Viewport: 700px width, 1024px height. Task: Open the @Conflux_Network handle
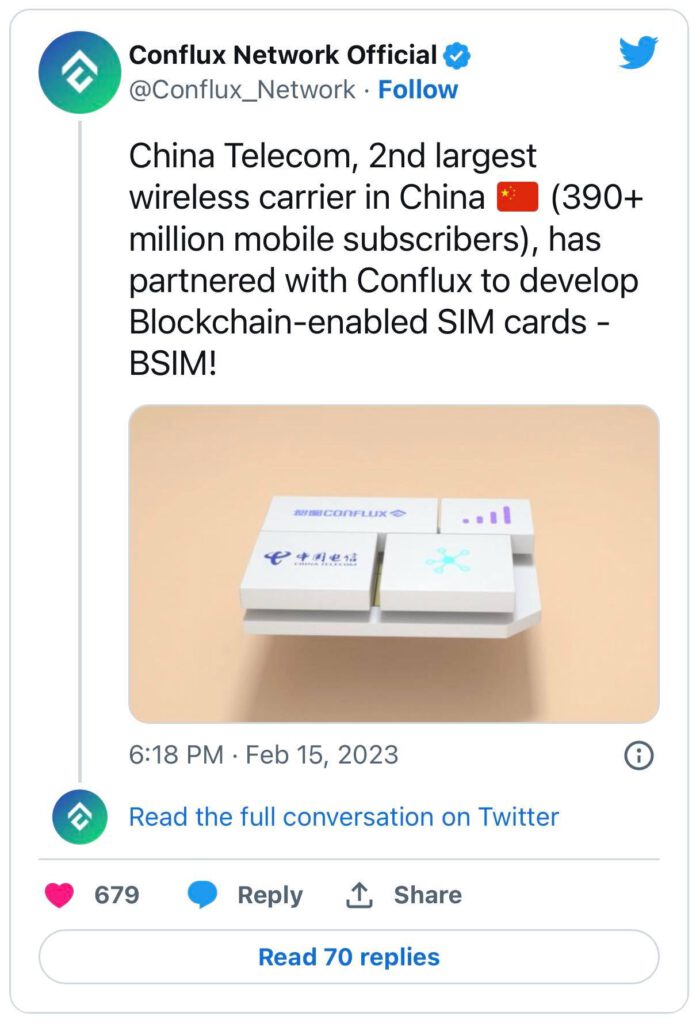[x=242, y=90]
